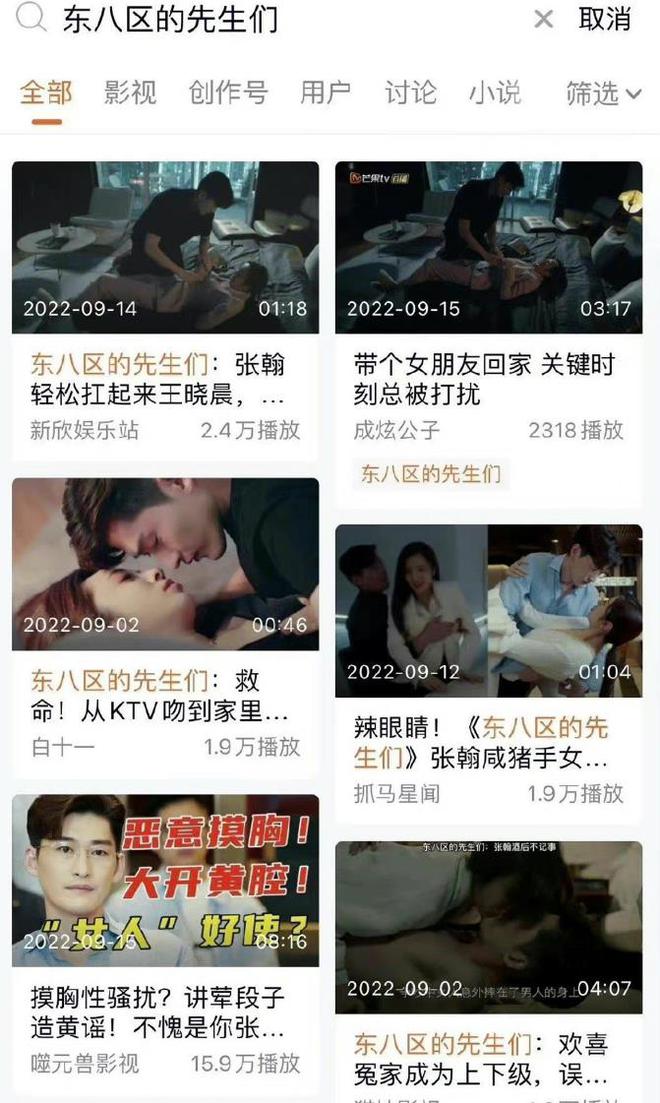Viewport: 660px width, 1103px height.
Task: Play the 带个女朋友回家 video
Action: (x=488, y=248)
